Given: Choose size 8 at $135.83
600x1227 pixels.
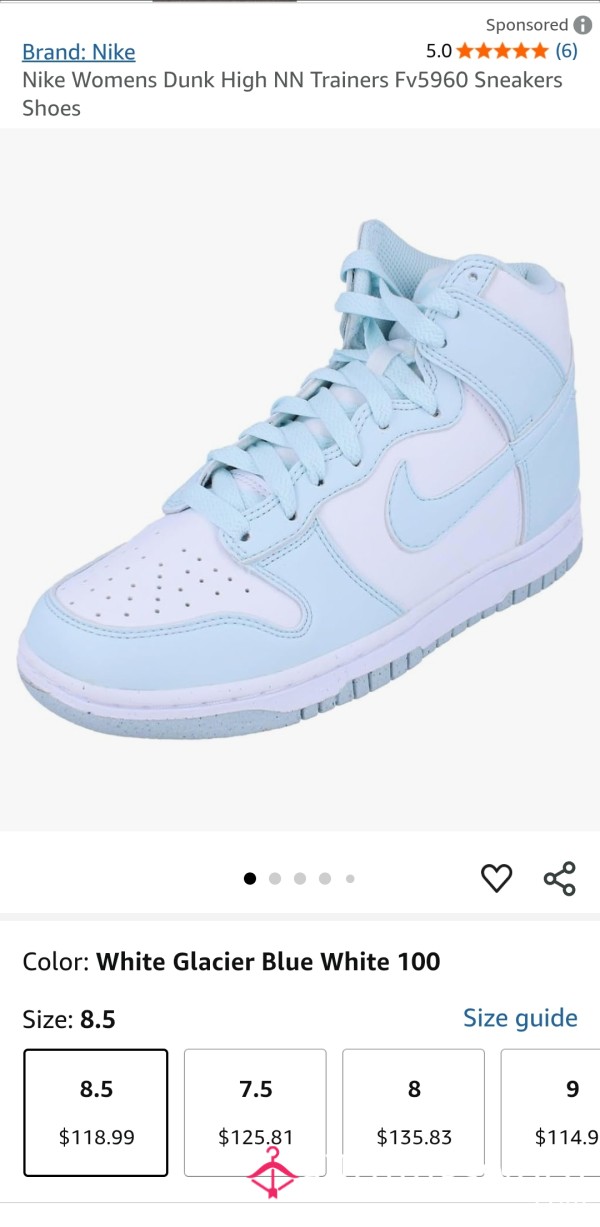Looking at the screenshot, I should tap(414, 1112).
